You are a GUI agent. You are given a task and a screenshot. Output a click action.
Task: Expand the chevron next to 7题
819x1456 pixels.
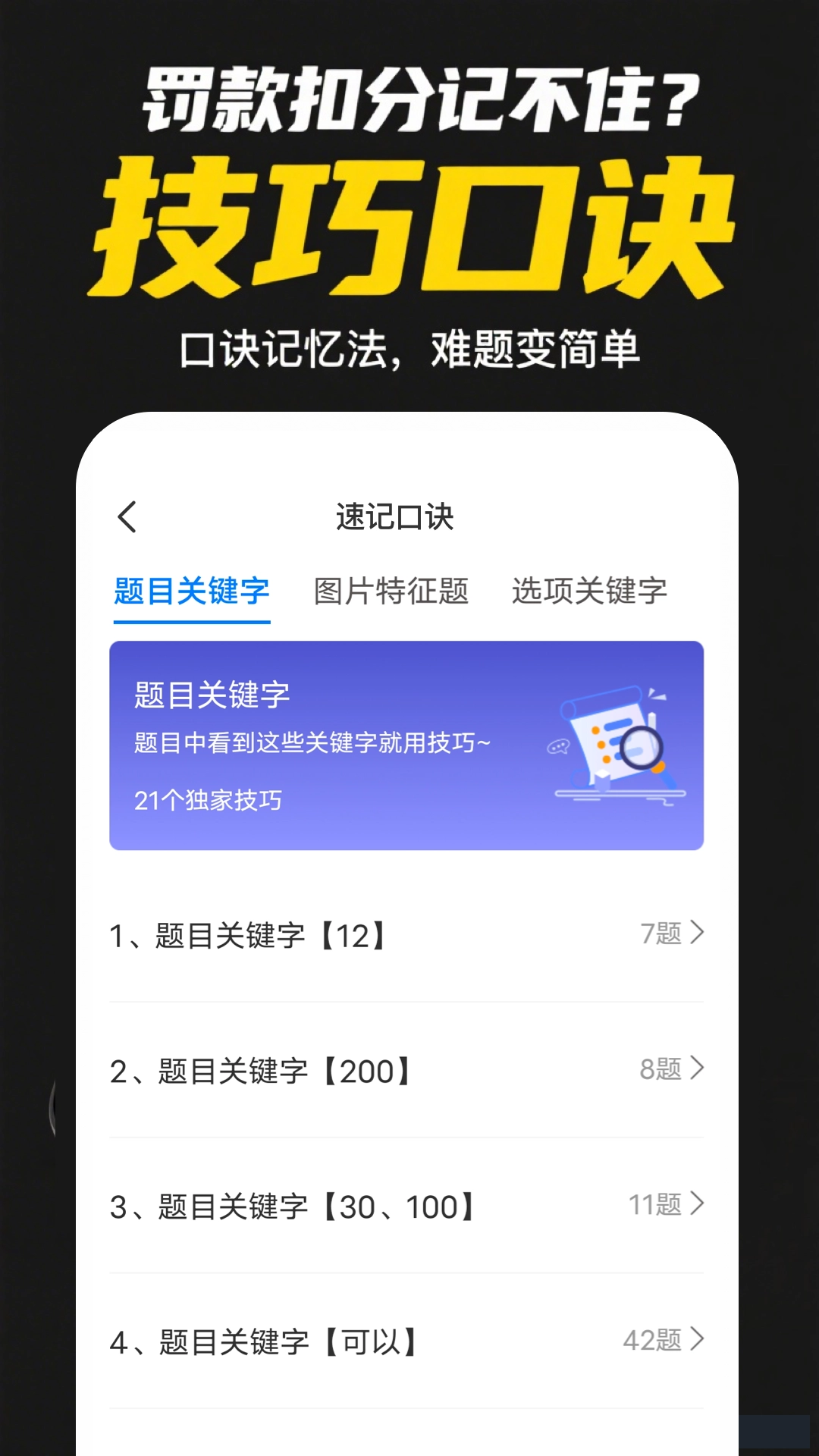[x=695, y=933]
